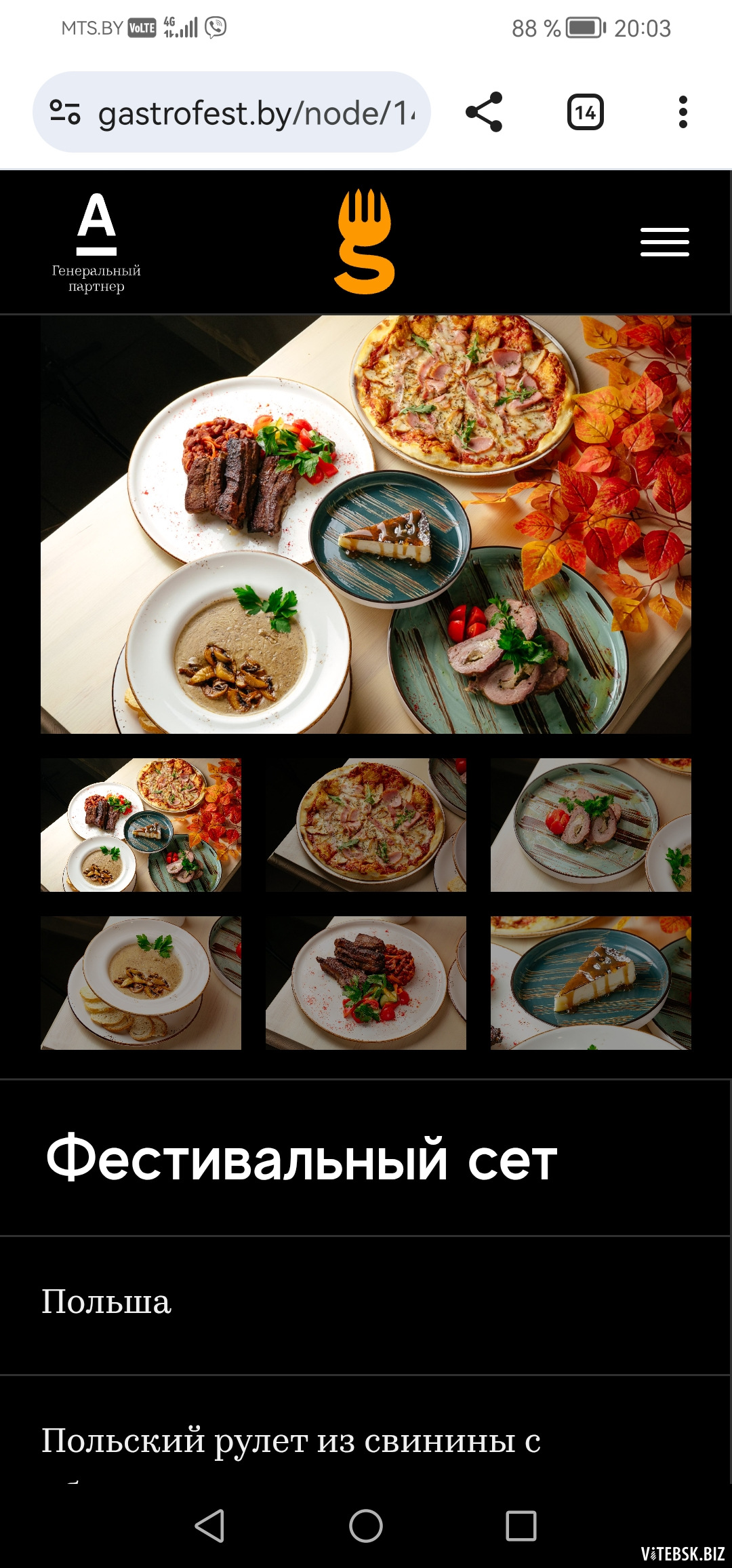Tap the system home button
The height and width of the screenshot is (1568, 732).
(366, 1526)
